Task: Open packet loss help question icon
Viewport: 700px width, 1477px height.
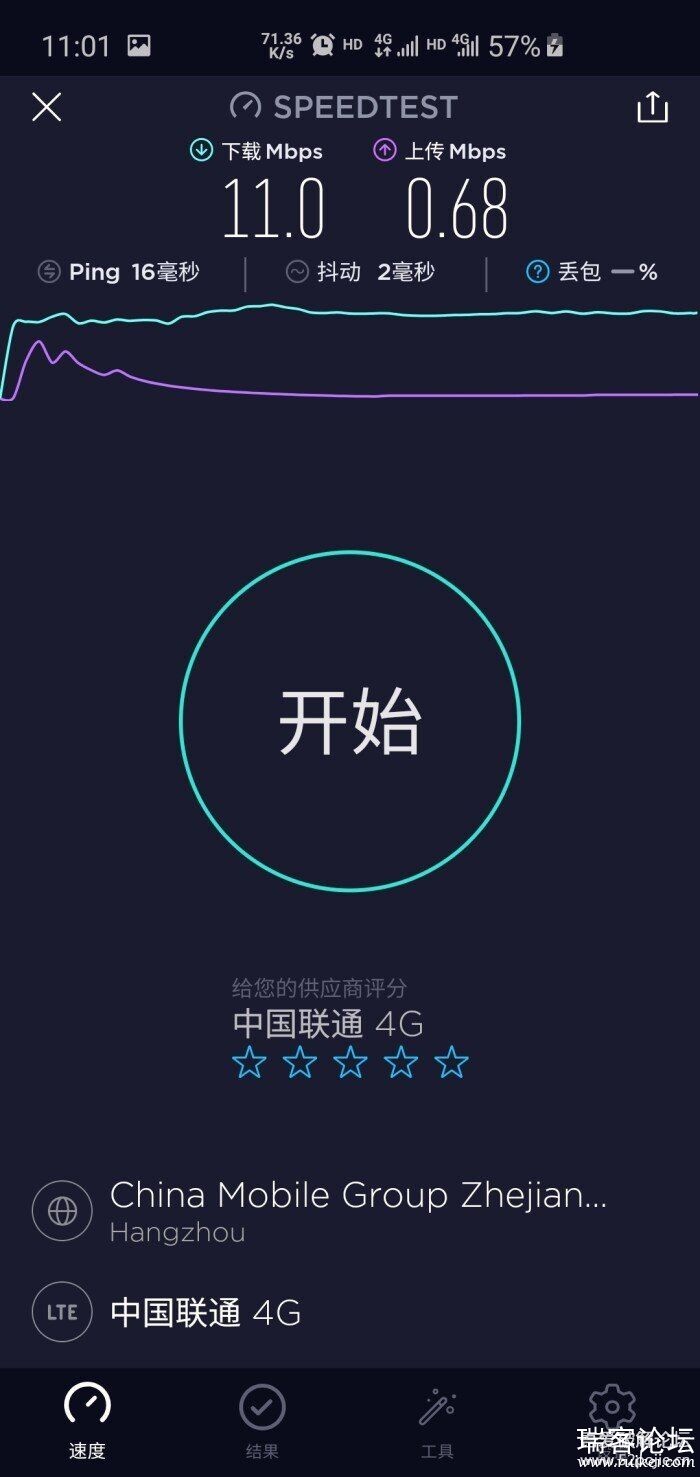Action: (538, 272)
